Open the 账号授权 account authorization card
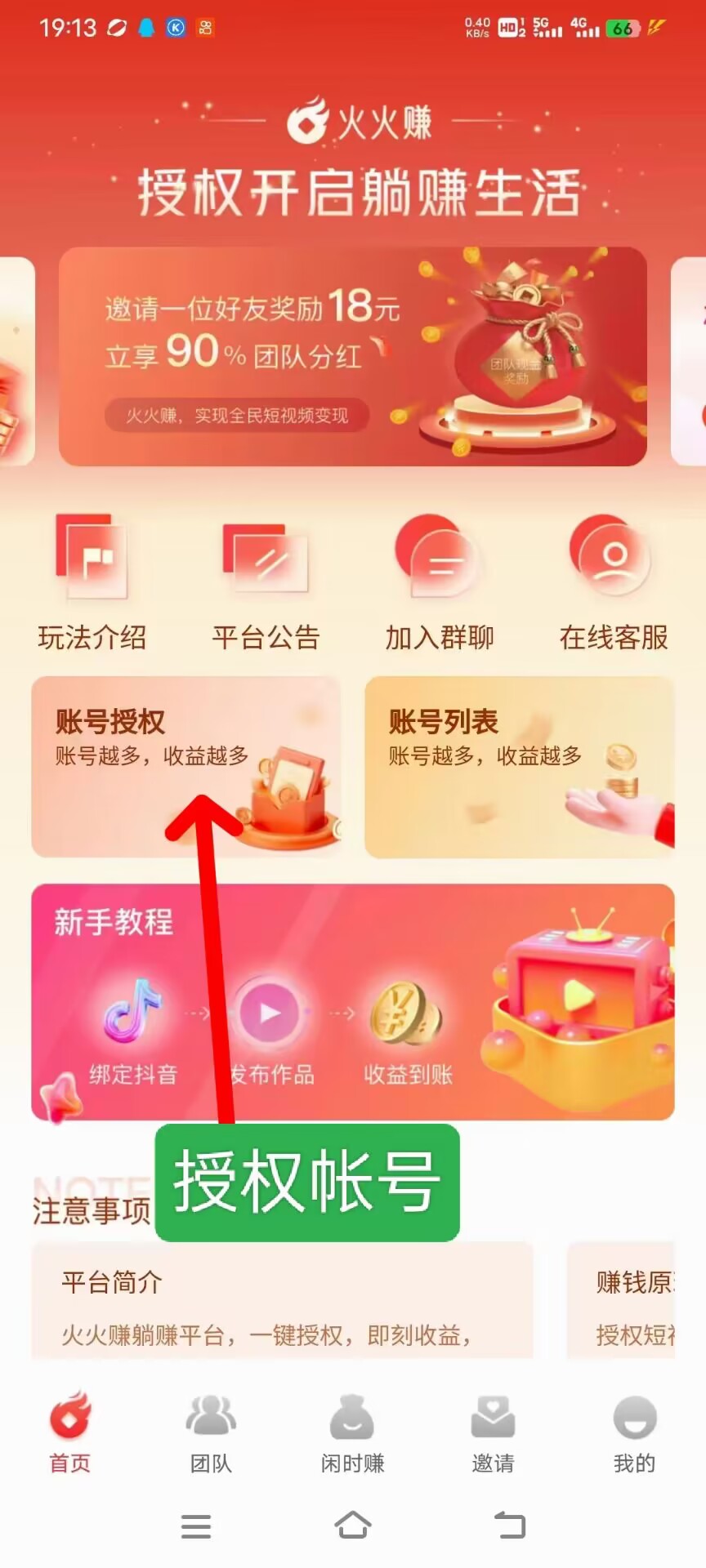706x1568 pixels. pos(185,766)
